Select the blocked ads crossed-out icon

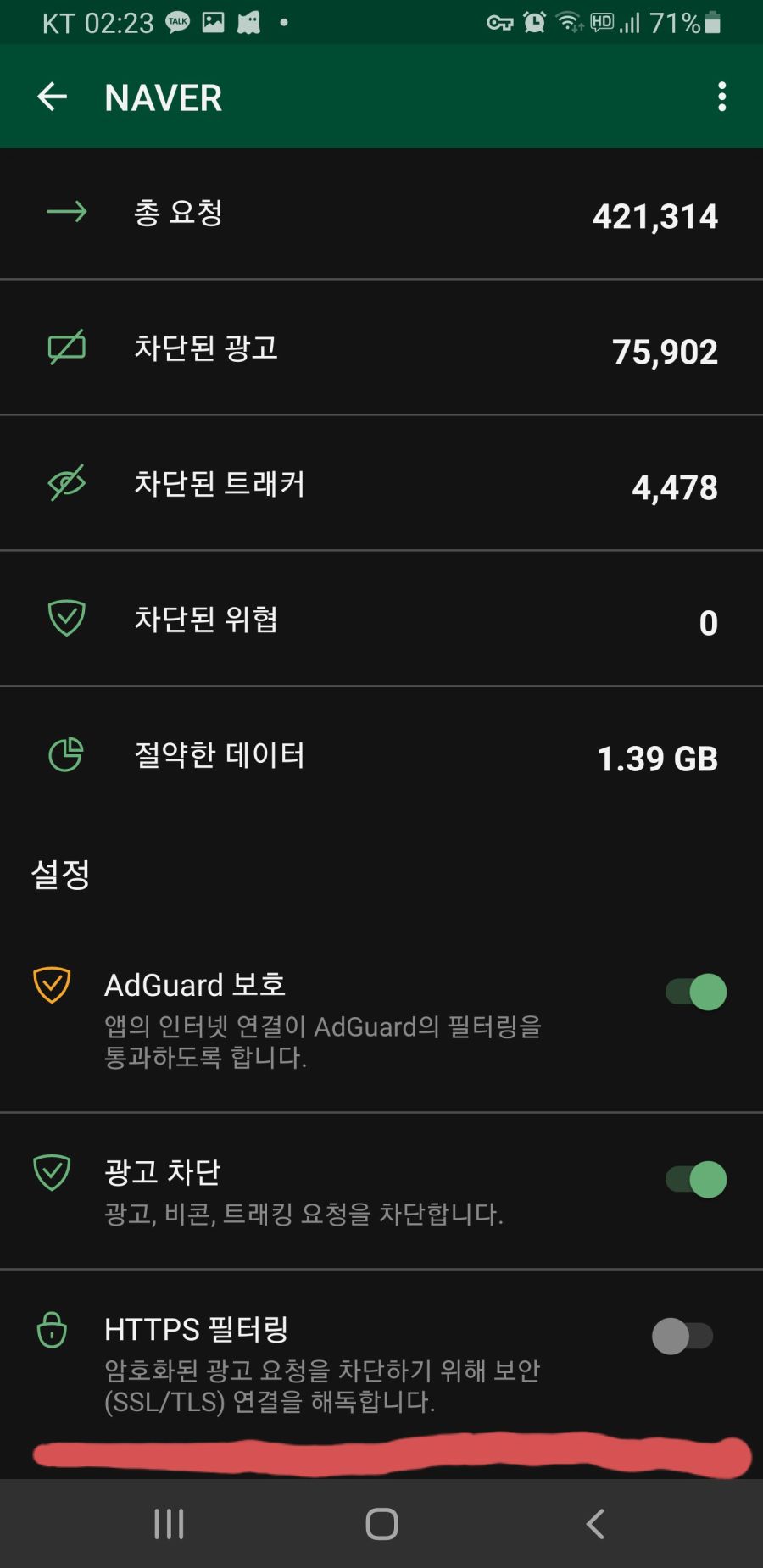click(65, 348)
